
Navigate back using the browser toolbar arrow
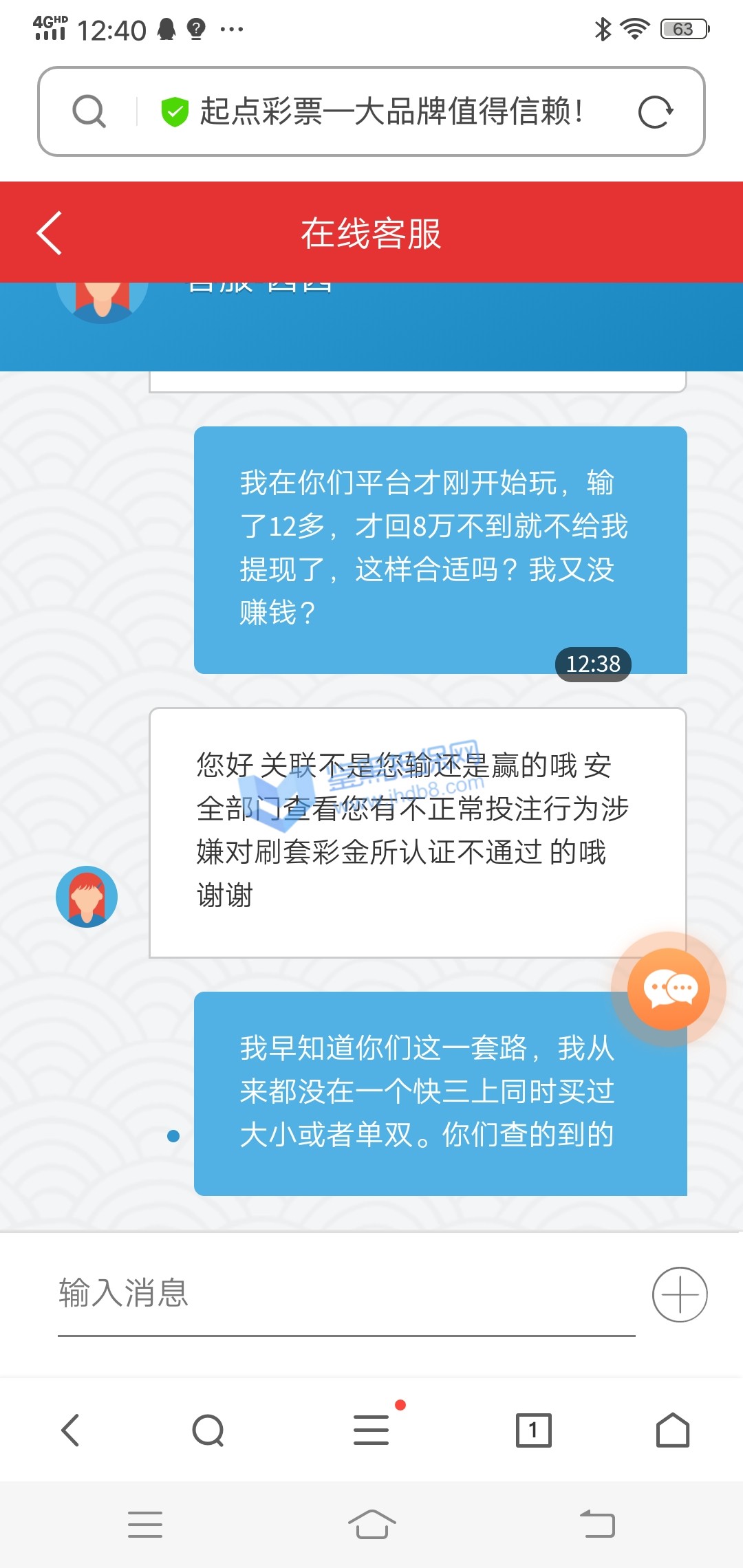click(71, 1430)
